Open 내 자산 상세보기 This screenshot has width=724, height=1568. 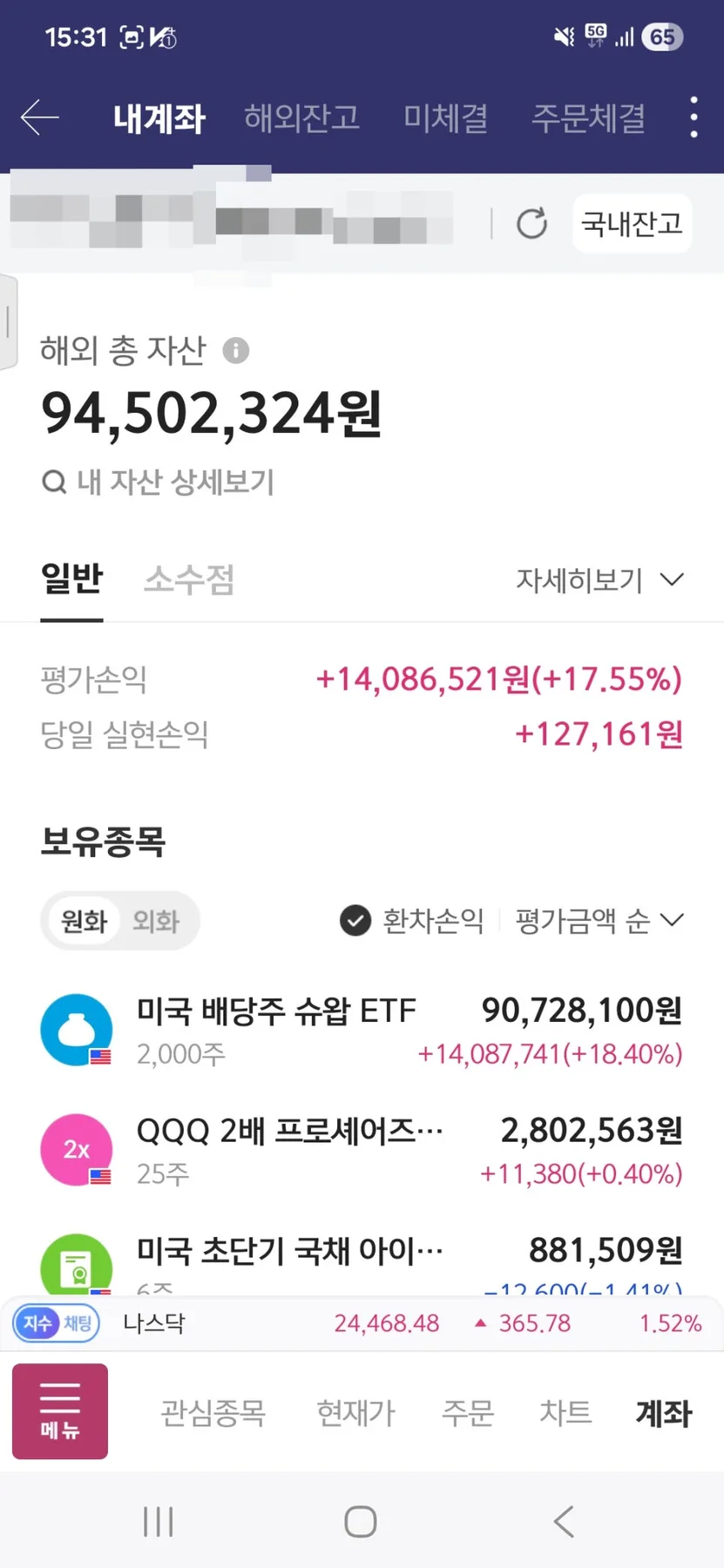[x=159, y=482]
